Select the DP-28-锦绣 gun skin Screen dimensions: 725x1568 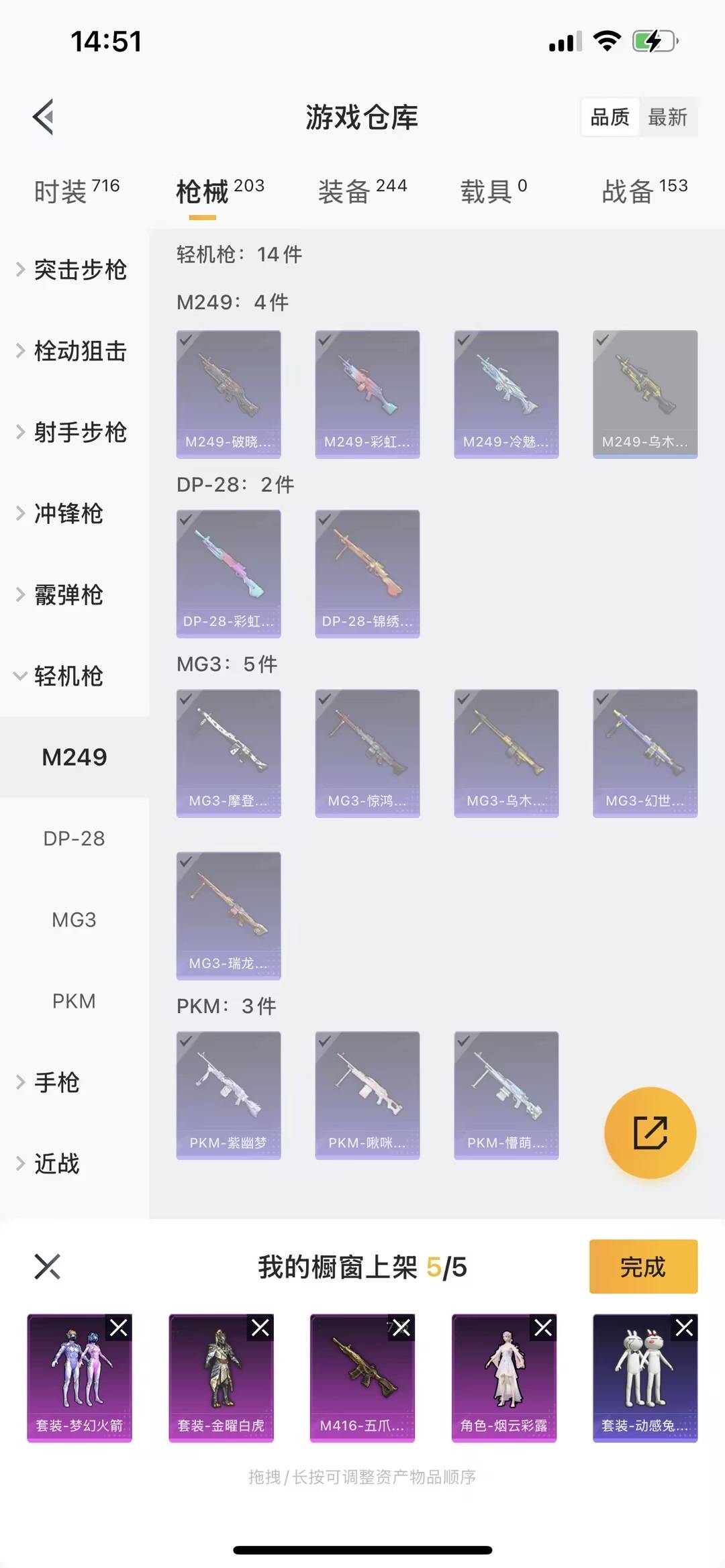coord(367,574)
